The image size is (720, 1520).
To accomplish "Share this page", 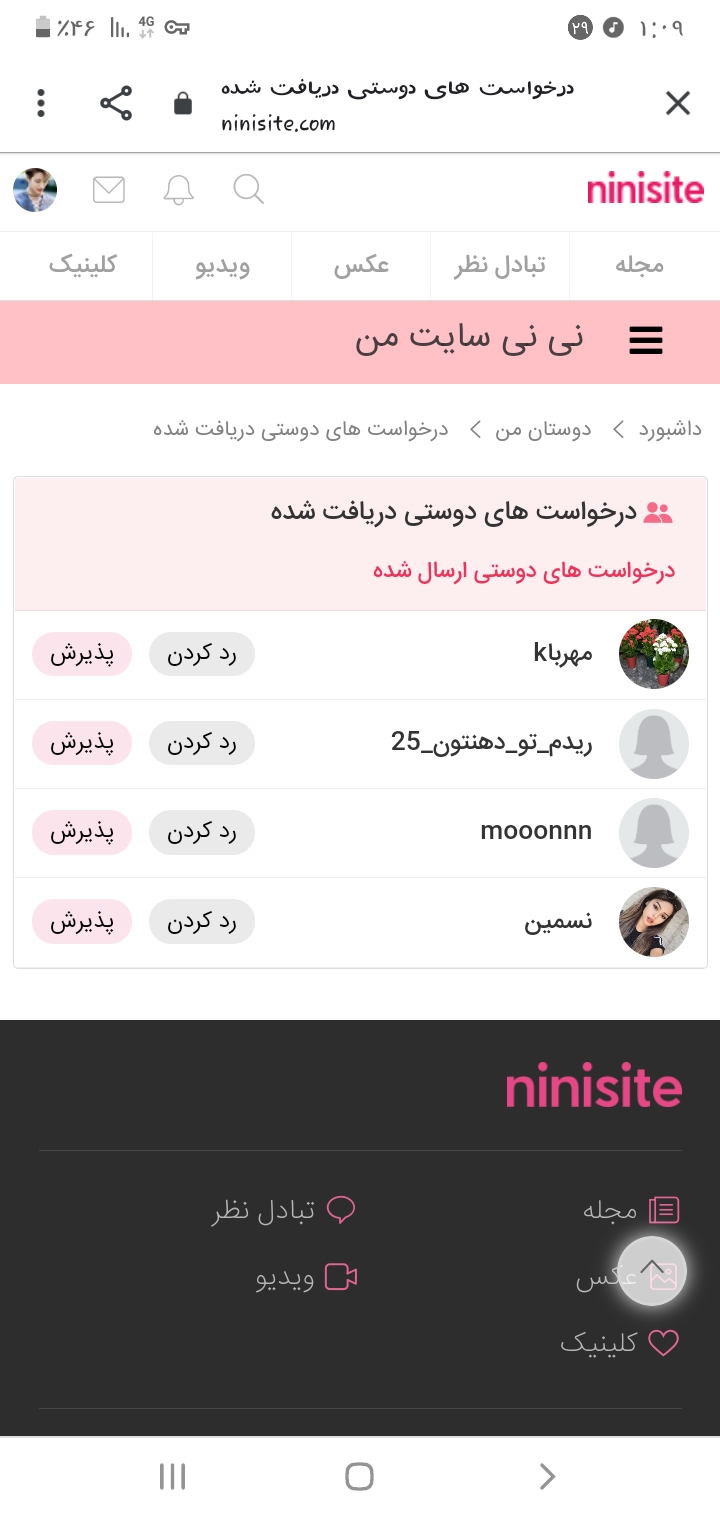I will [x=116, y=103].
